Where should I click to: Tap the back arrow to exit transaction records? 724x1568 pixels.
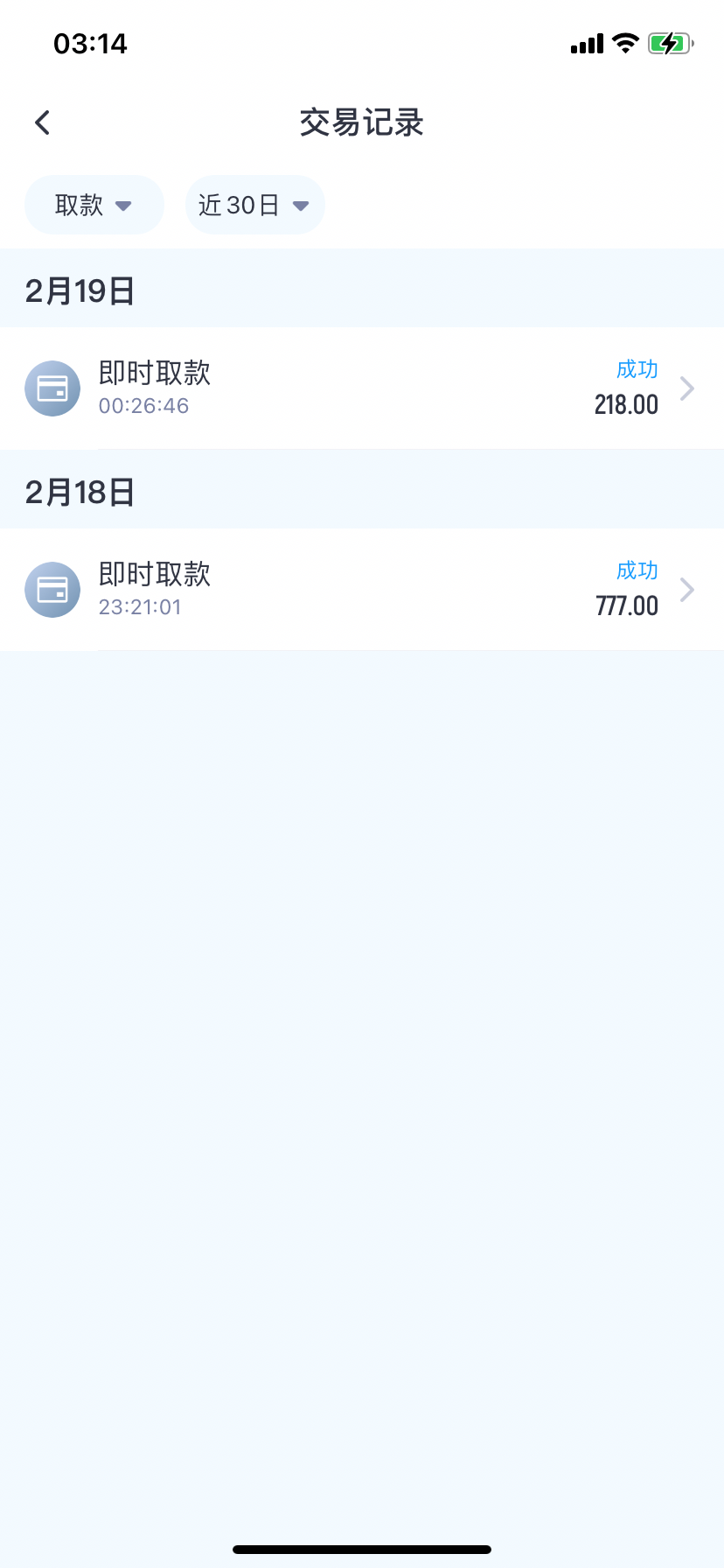(41, 122)
